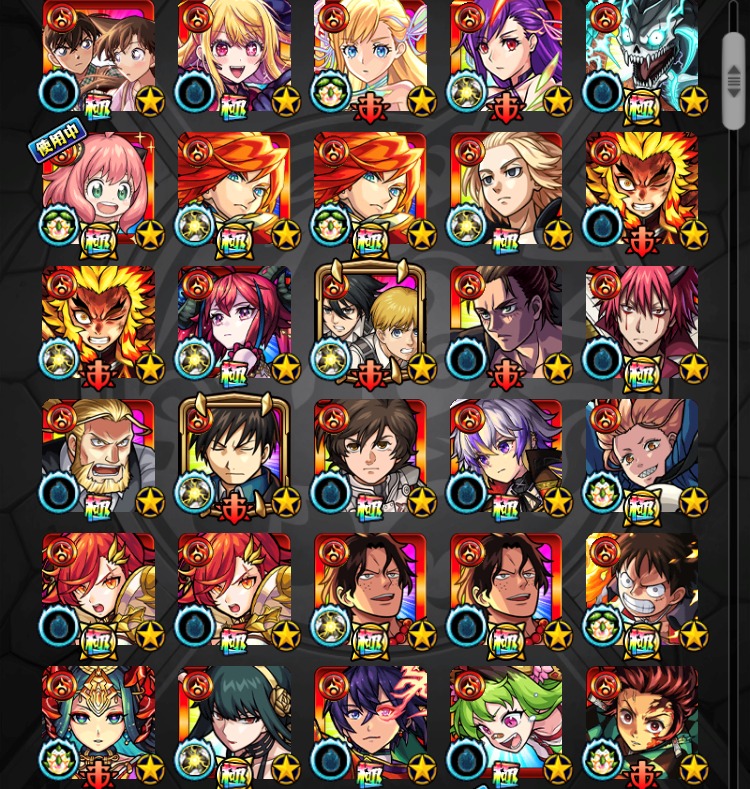Viewport: 750px width, 789px height.
Task: Select the long blond-haired man tile
Action: click(506, 189)
